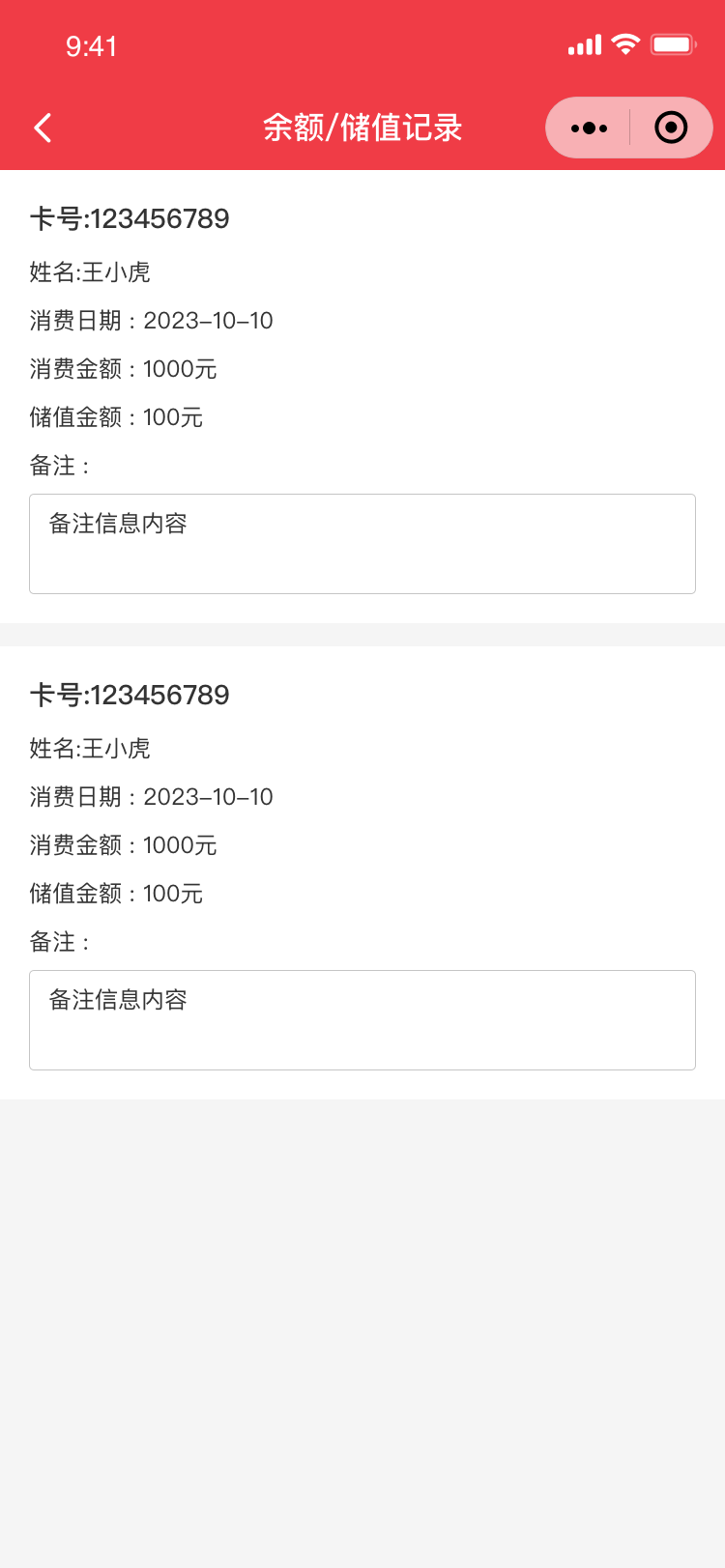Tap the second record's 备注 text box
725x1568 pixels.
pos(362,1020)
